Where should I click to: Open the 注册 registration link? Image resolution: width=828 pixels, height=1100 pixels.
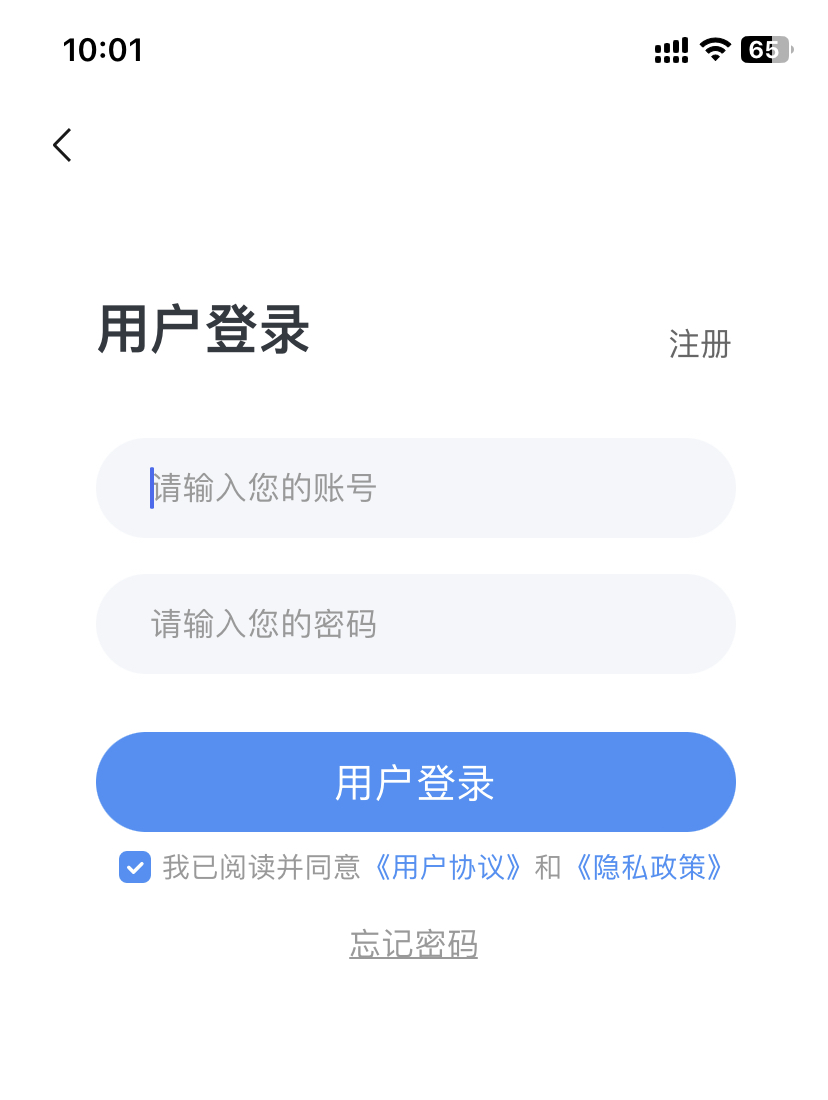tap(700, 344)
